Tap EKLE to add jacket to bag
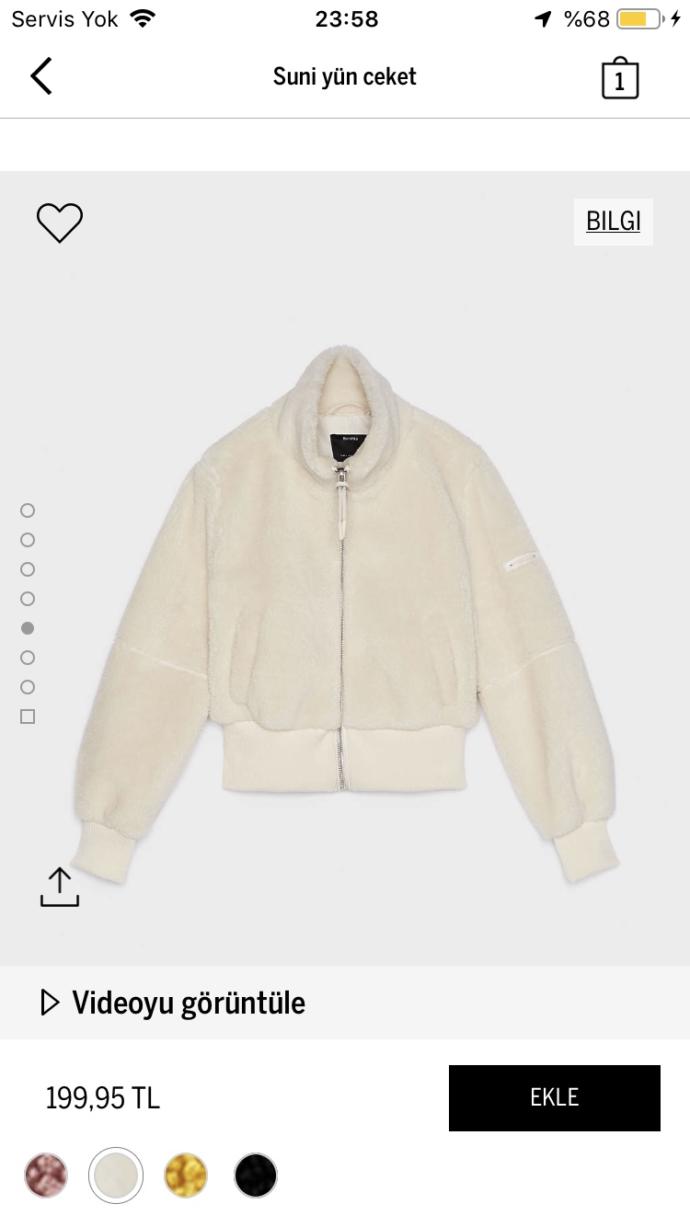 point(554,1097)
